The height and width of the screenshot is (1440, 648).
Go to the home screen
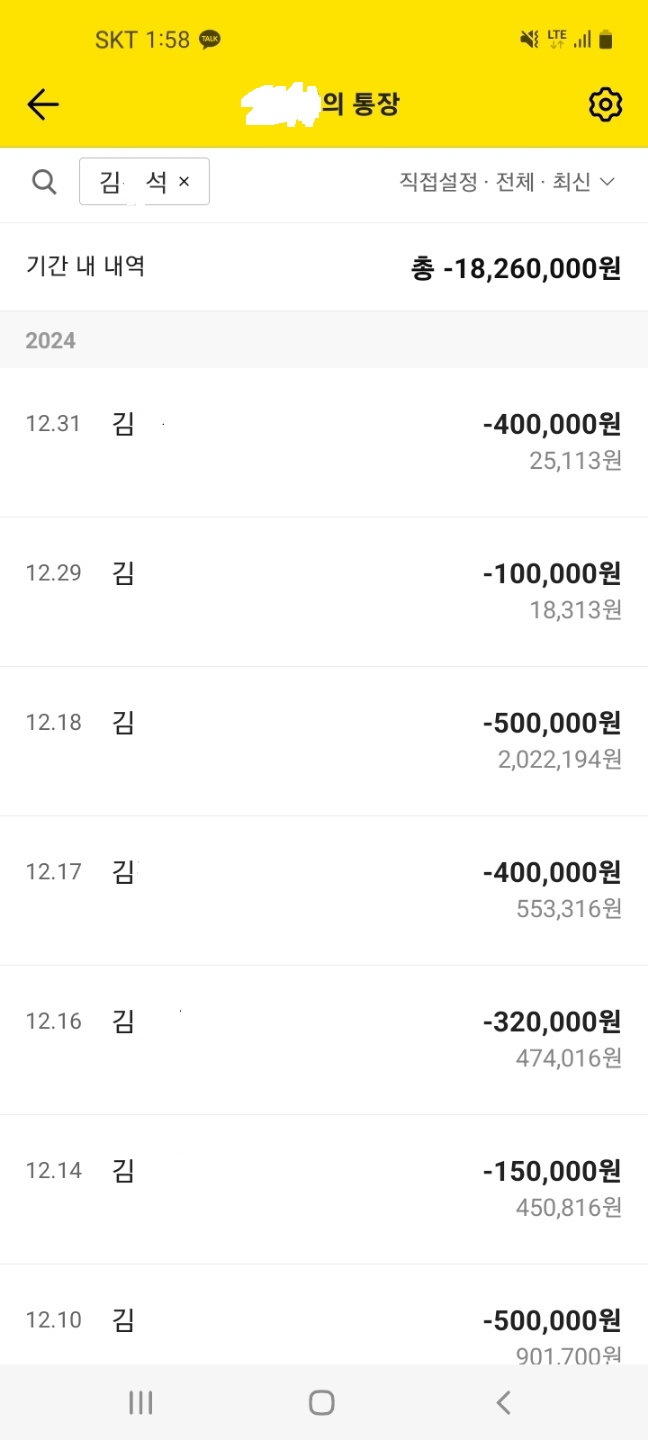coord(321,1403)
